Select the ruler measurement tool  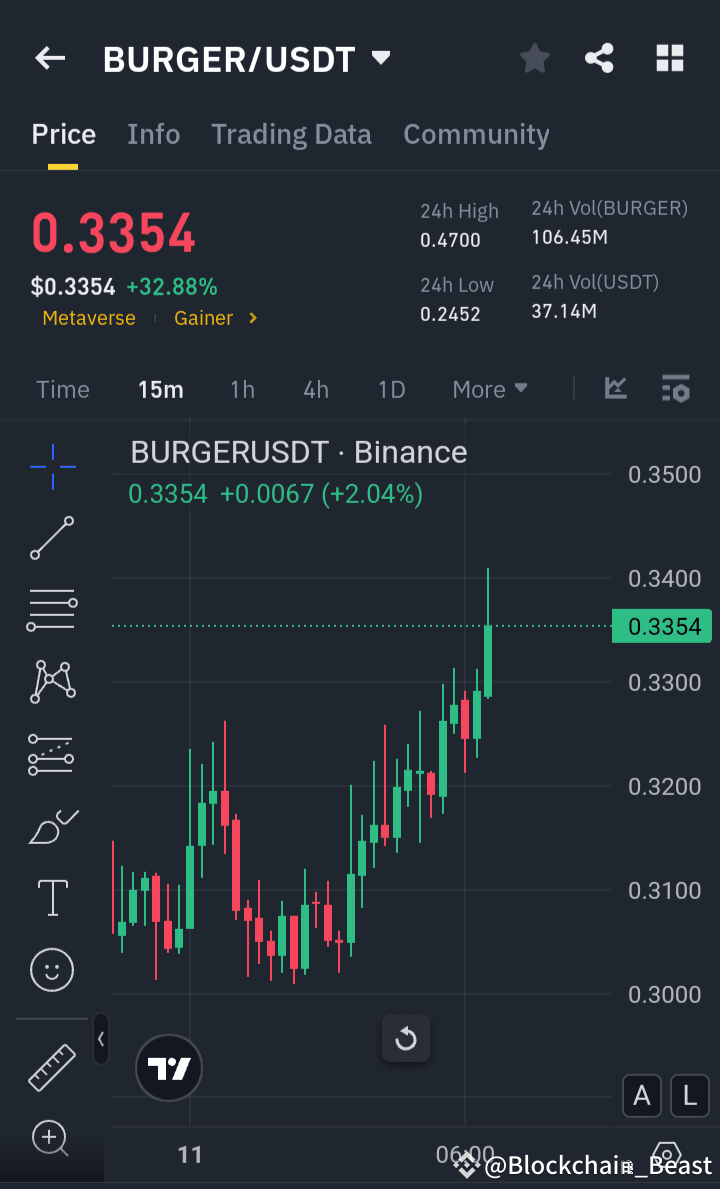(51, 1066)
